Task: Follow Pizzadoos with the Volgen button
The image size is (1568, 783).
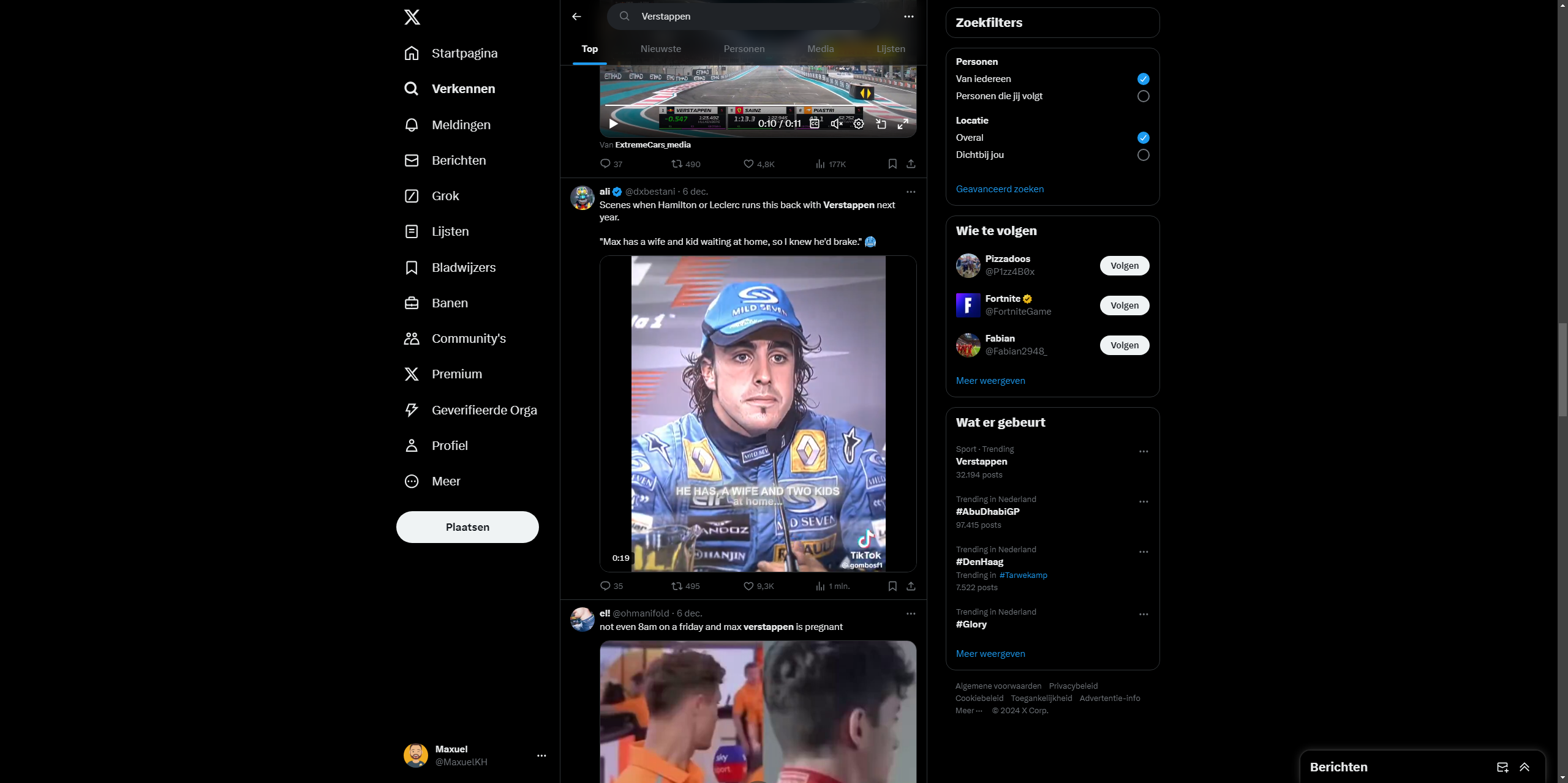Action: (1124, 266)
